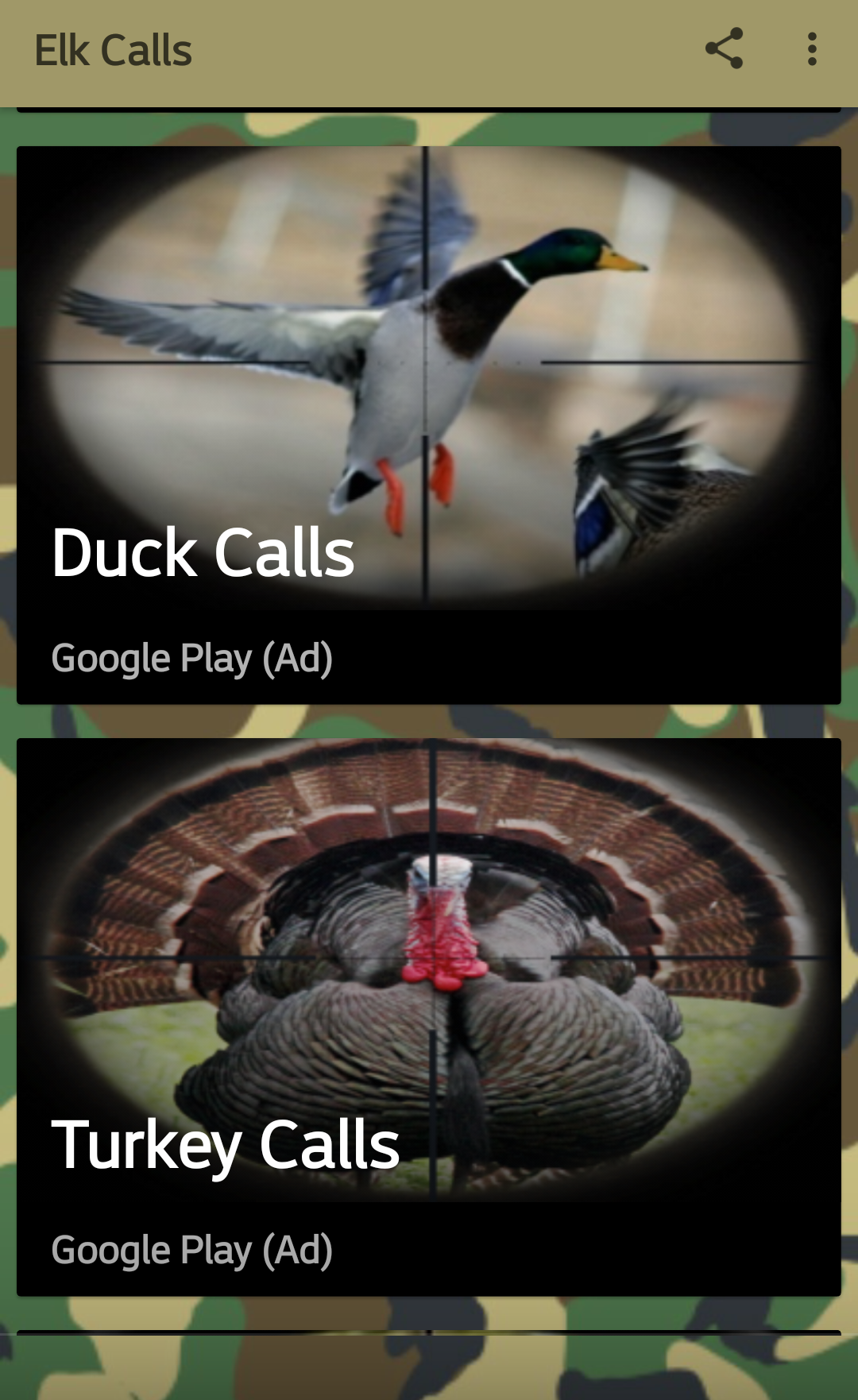The height and width of the screenshot is (1400, 858).
Task: Open the Turkey Calls ad card
Action: point(429,1017)
